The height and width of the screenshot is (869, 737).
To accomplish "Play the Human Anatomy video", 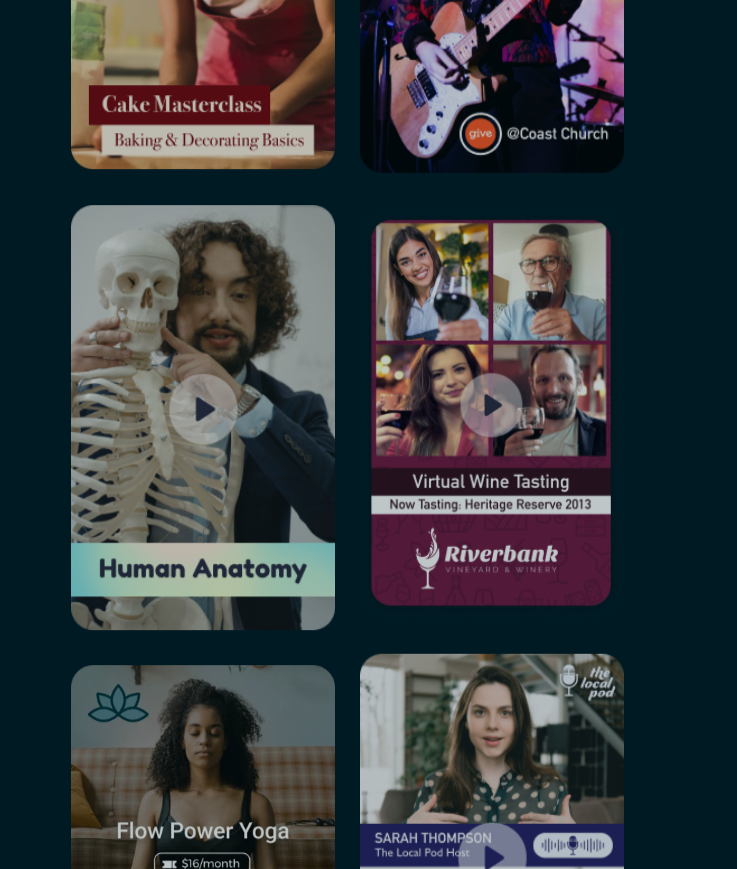I will pos(203,409).
